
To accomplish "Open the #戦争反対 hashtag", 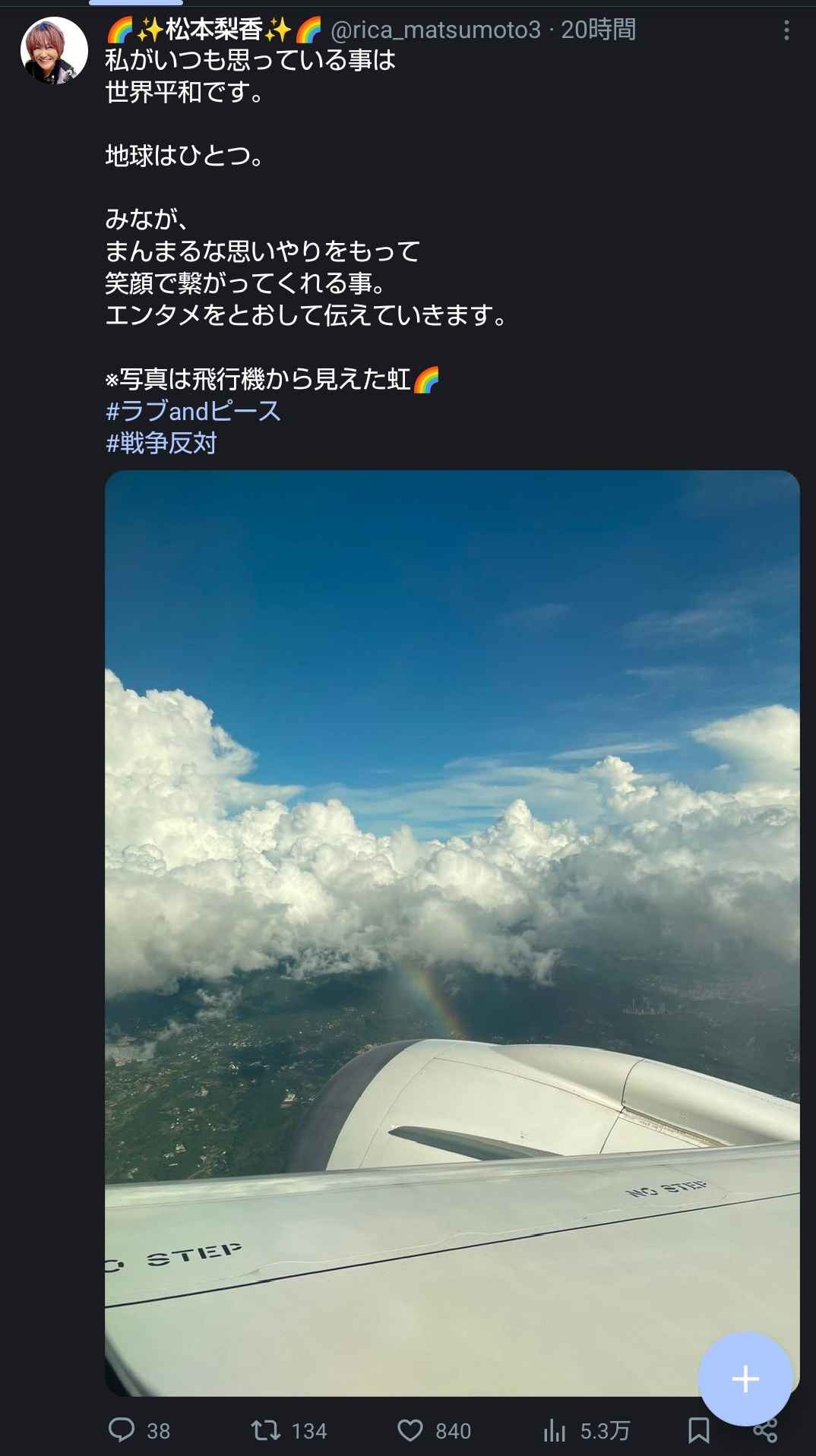I will (x=161, y=443).
